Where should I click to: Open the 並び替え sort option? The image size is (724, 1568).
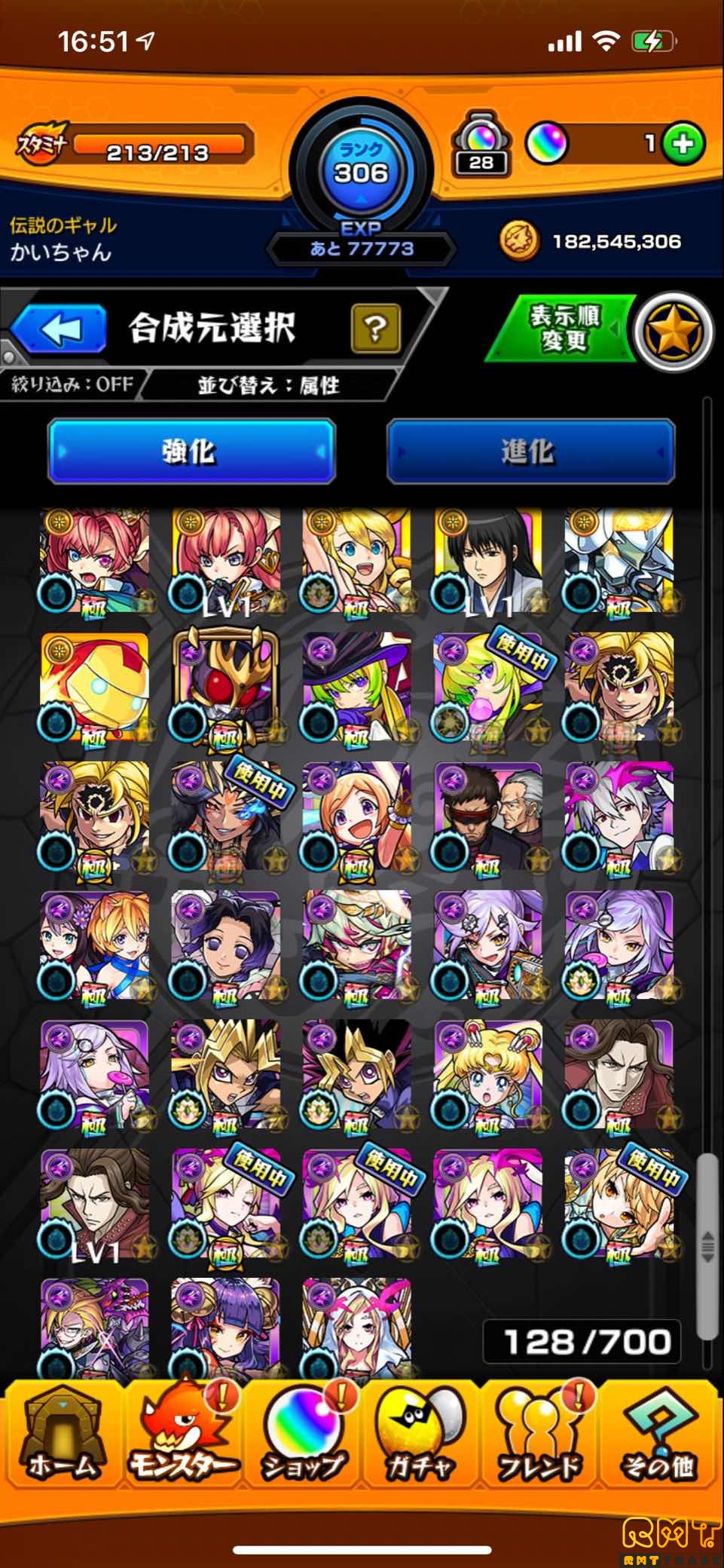click(268, 385)
